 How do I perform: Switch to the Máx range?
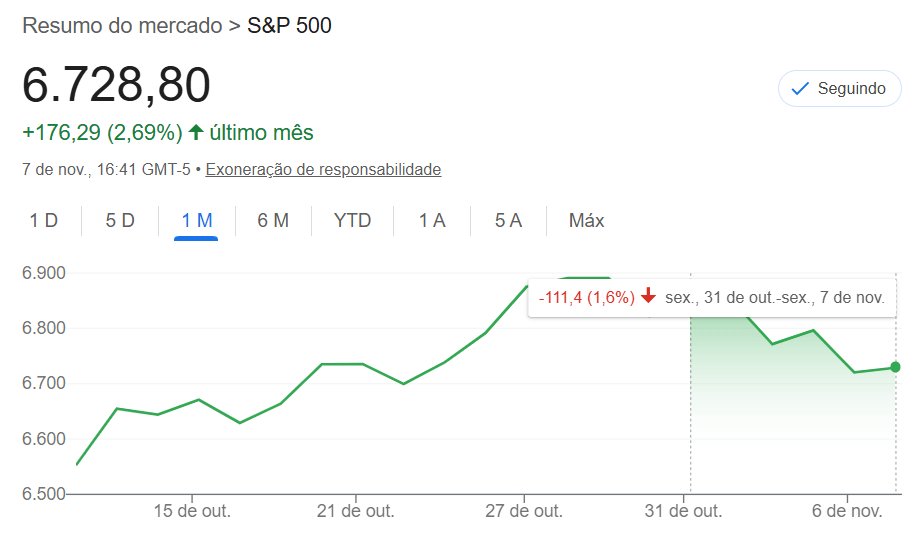tap(586, 221)
